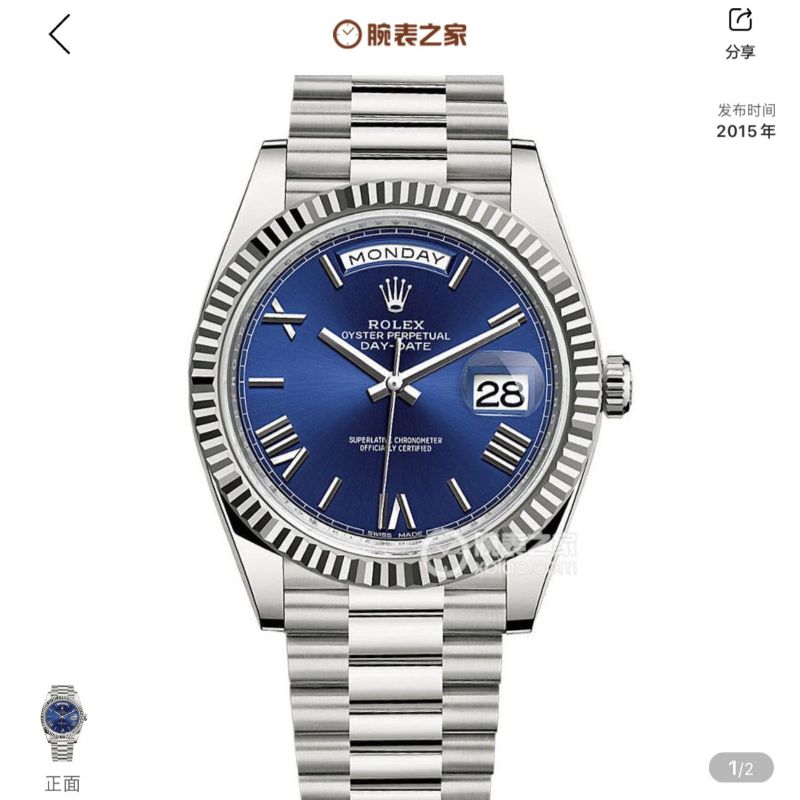Screen dimensions: 800x800
Task: Go back using the arrow icon
Action: click(x=60, y=34)
